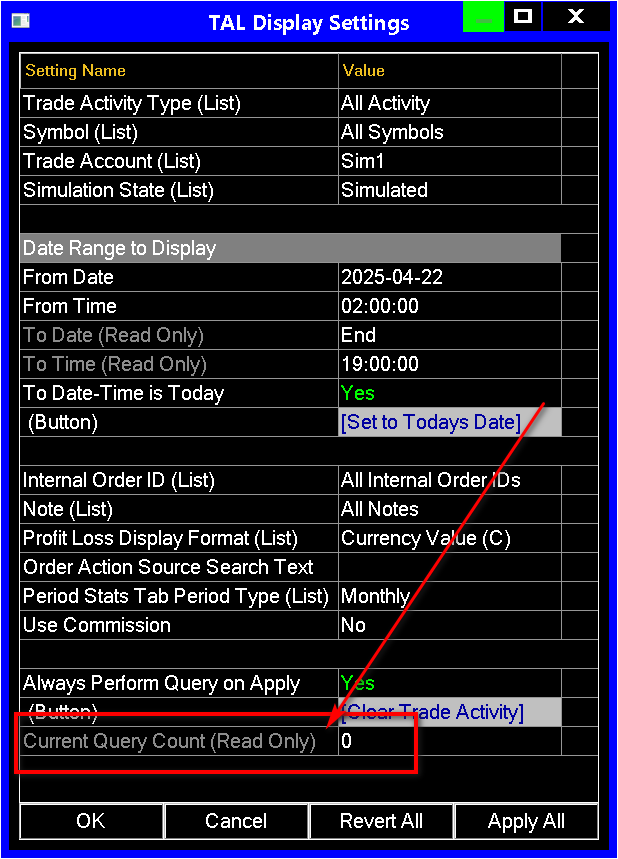This screenshot has height=859, width=618.
Task: Change Period Stats Tab Period Type
Action: click(449, 596)
